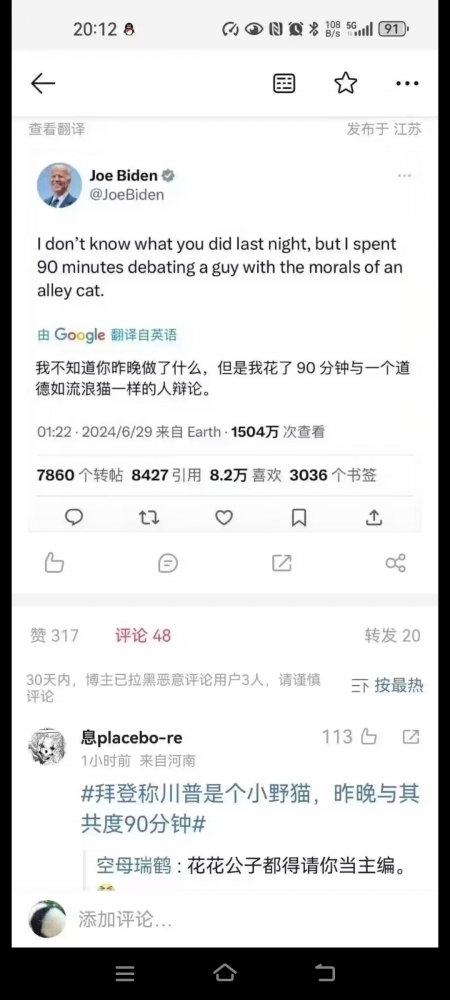Open the Joe Biden tweet image
The image size is (450, 1000).
tap(225, 340)
